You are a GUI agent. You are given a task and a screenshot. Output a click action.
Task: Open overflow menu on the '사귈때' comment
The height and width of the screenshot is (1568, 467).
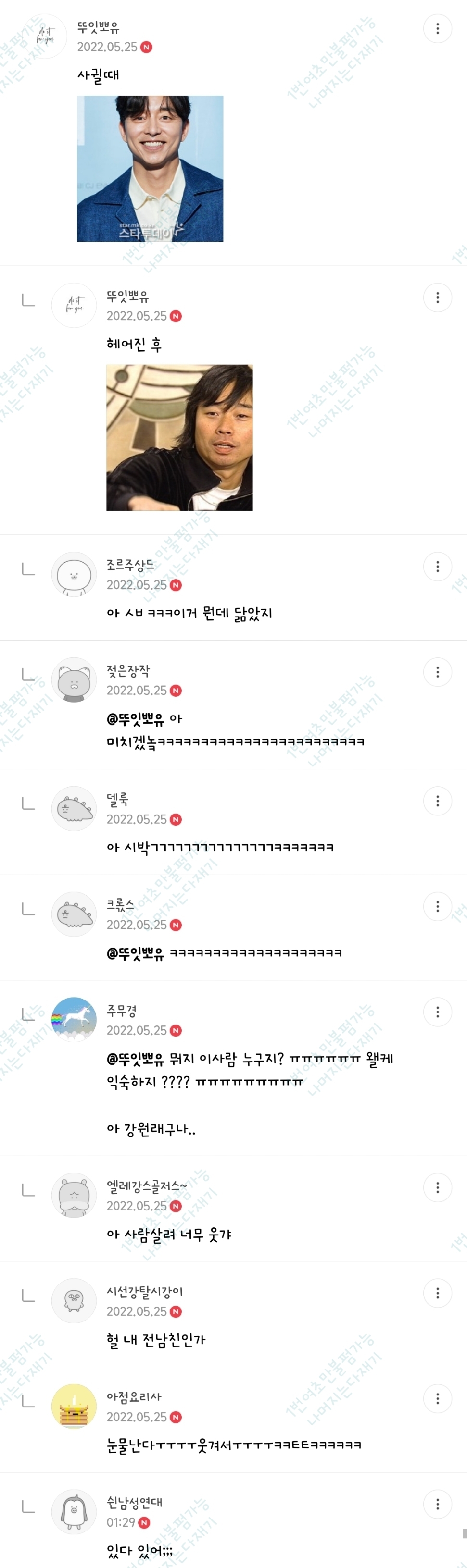(x=437, y=29)
